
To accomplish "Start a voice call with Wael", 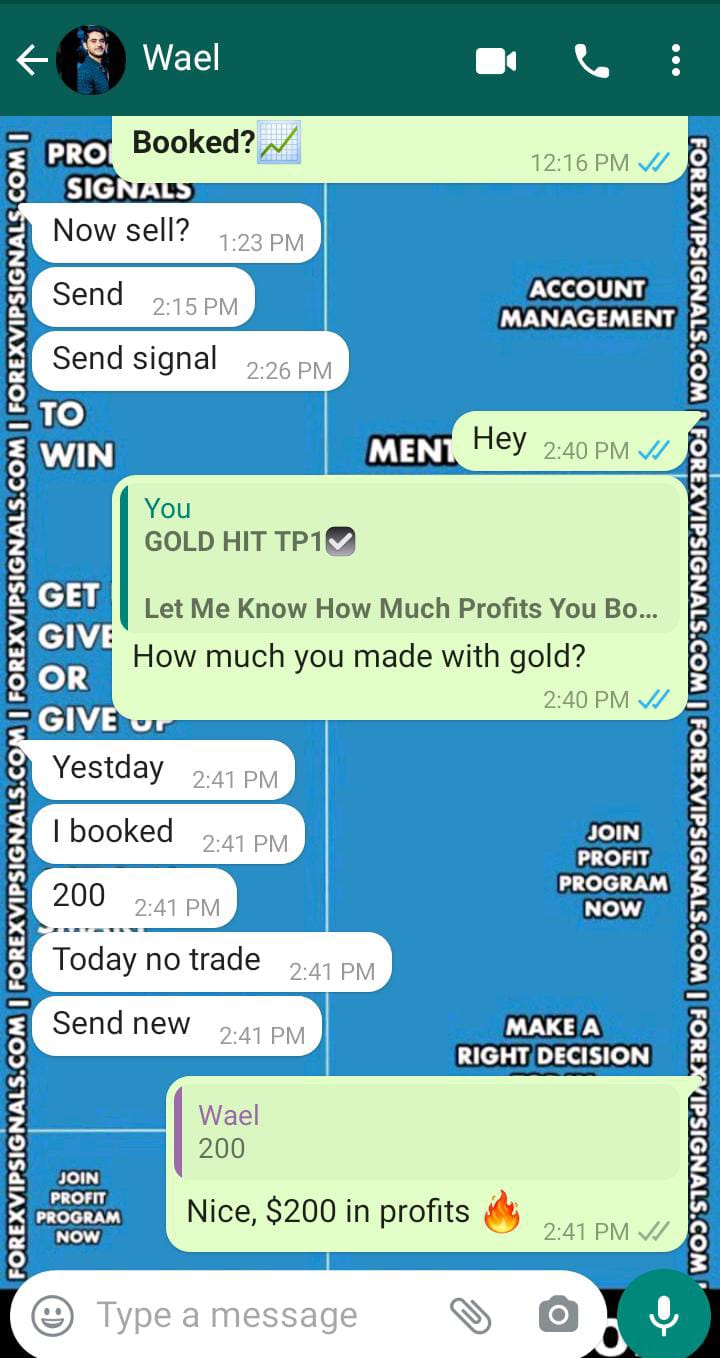I will 591,61.
